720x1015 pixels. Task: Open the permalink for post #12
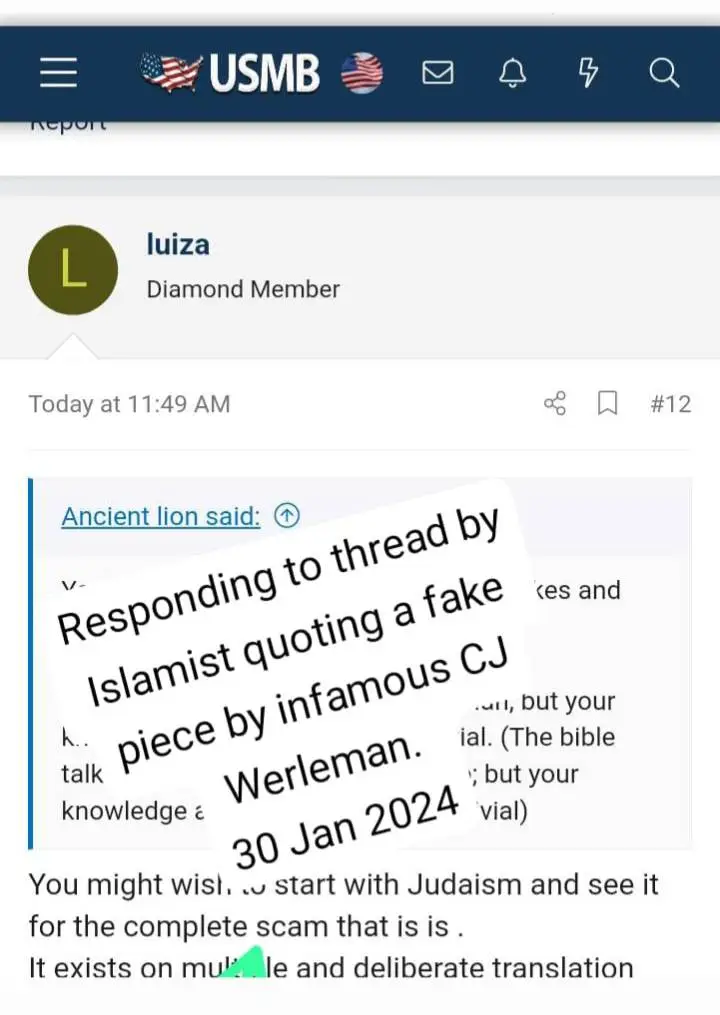pos(670,404)
